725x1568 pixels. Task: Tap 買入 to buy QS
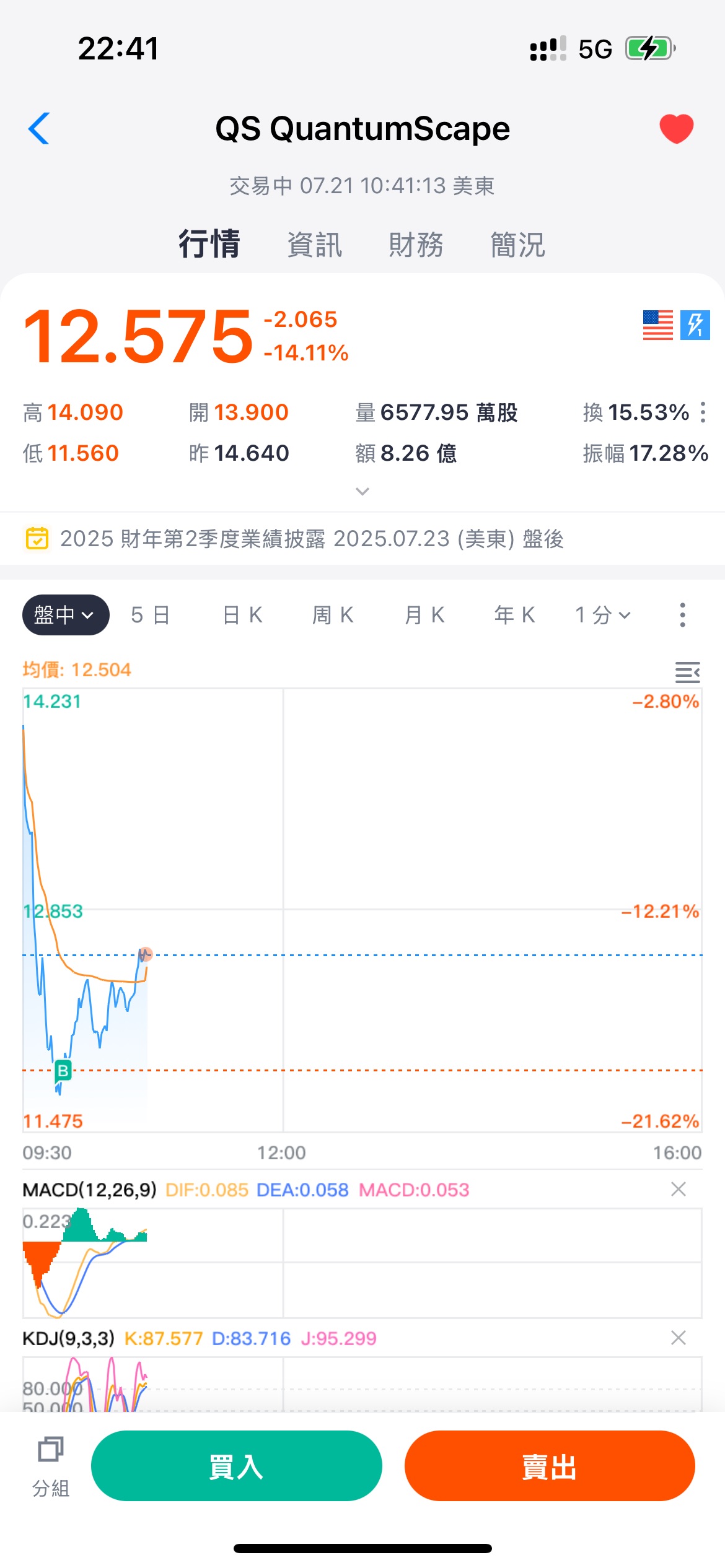tap(236, 1466)
